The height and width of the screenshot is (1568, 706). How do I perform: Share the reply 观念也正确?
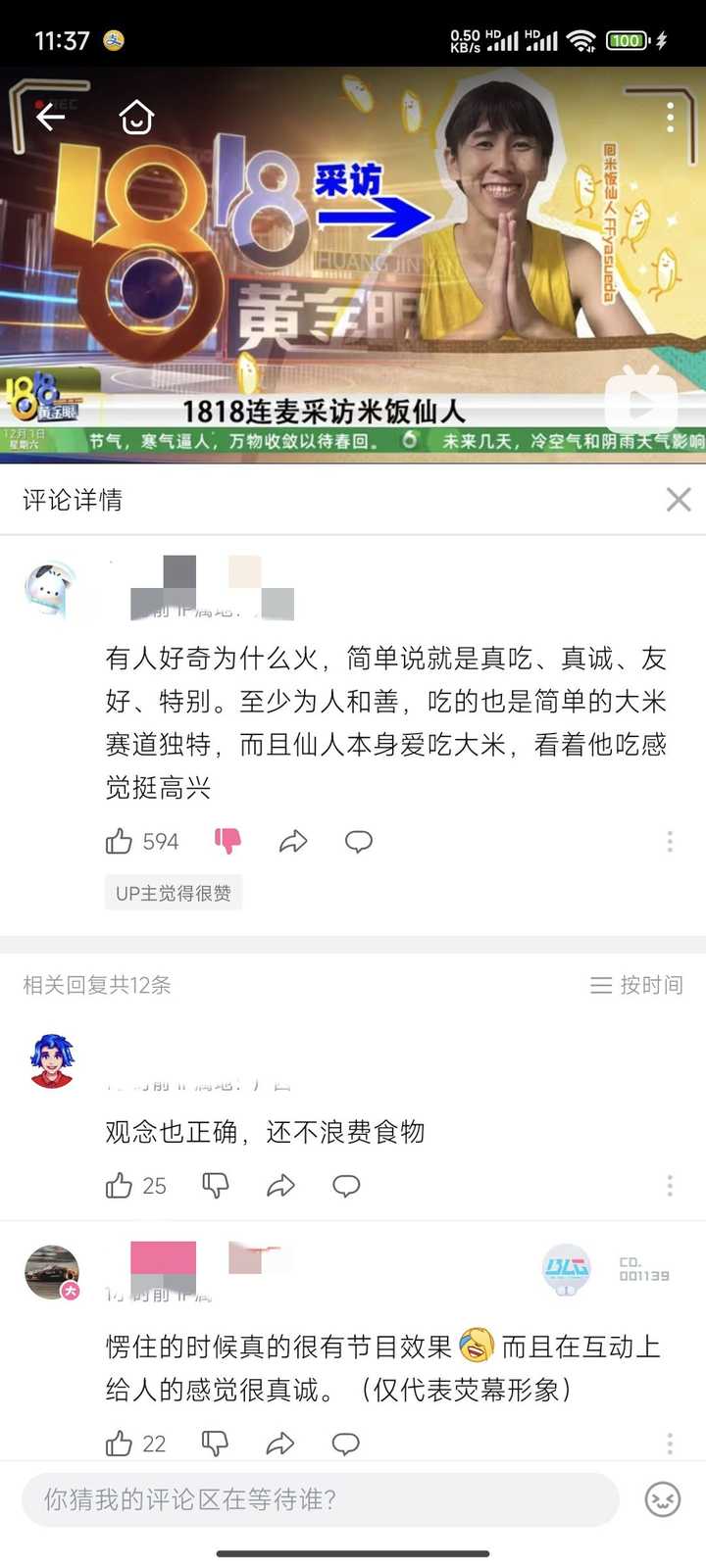(281, 1186)
